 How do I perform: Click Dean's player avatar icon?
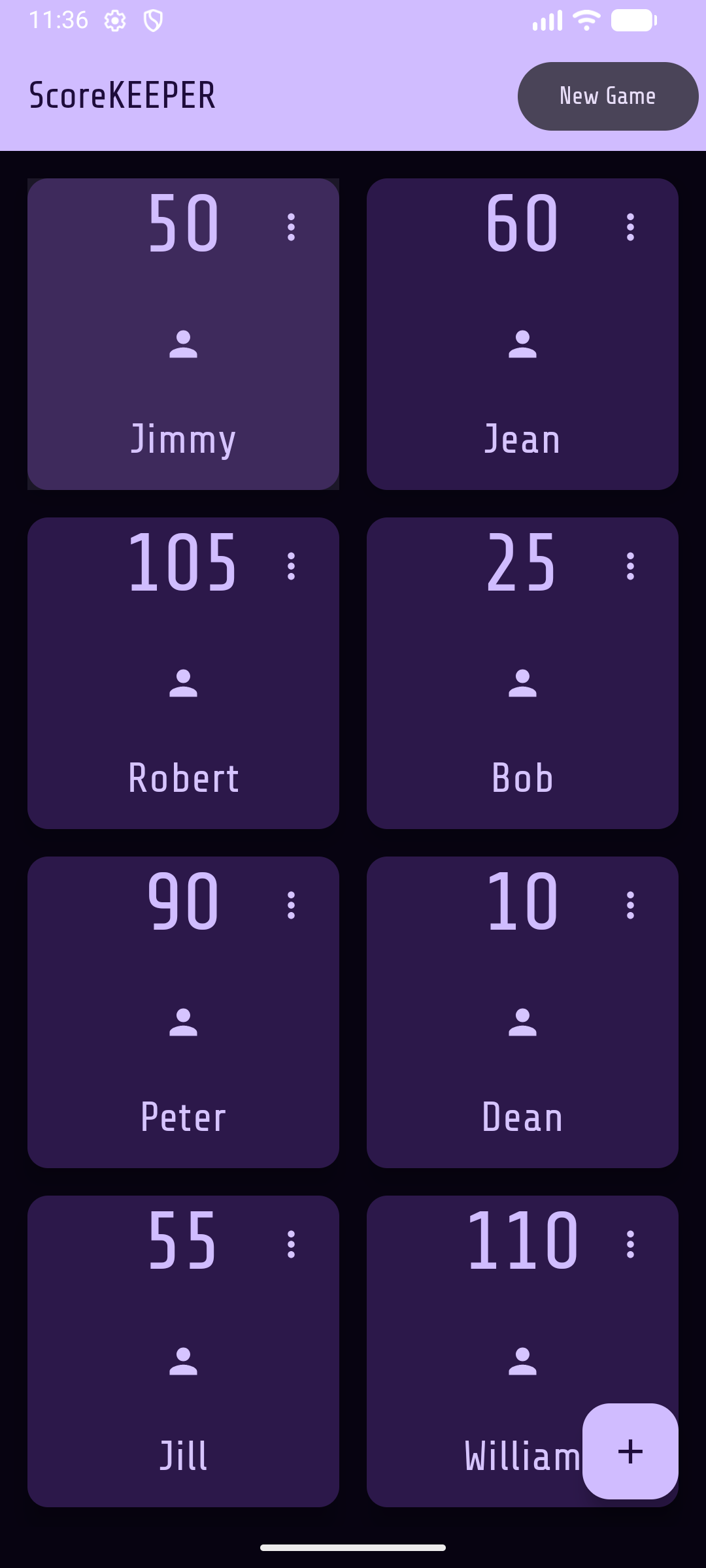point(523,1023)
